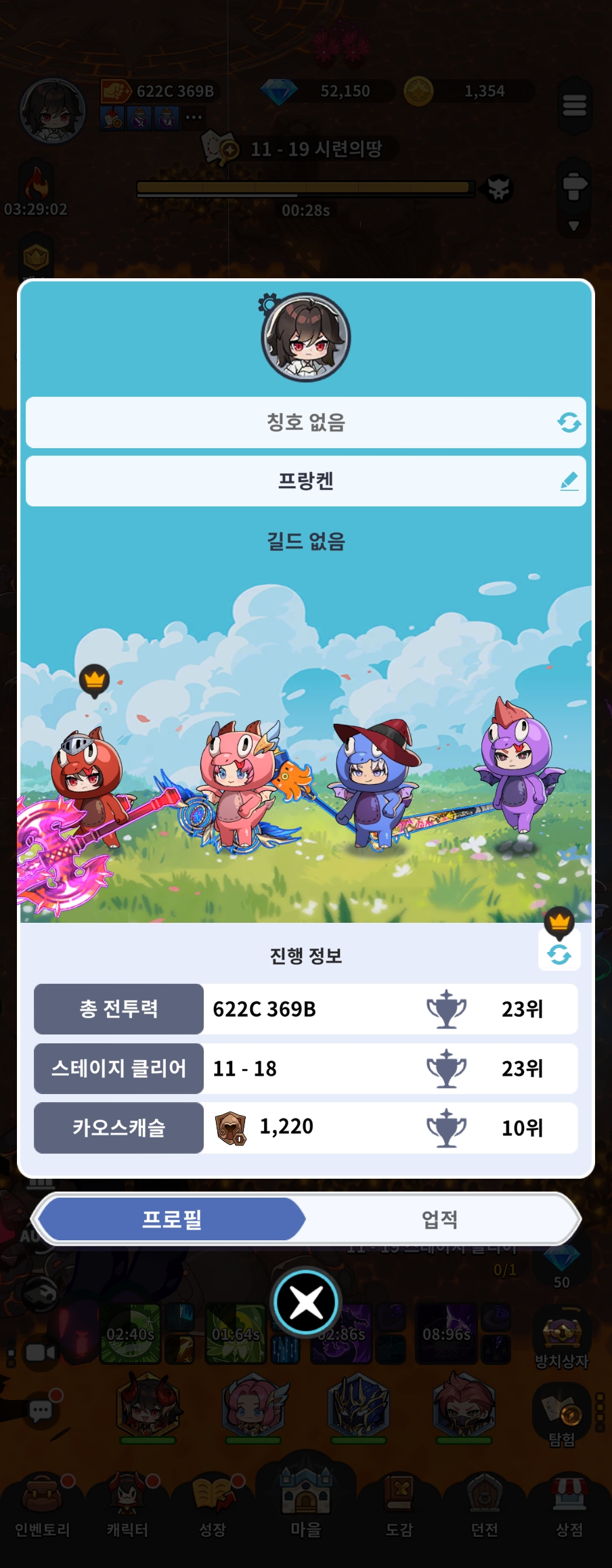Edit the nickname 프랑켄
Screen dimensions: 612x1568
(x=569, y=481)
